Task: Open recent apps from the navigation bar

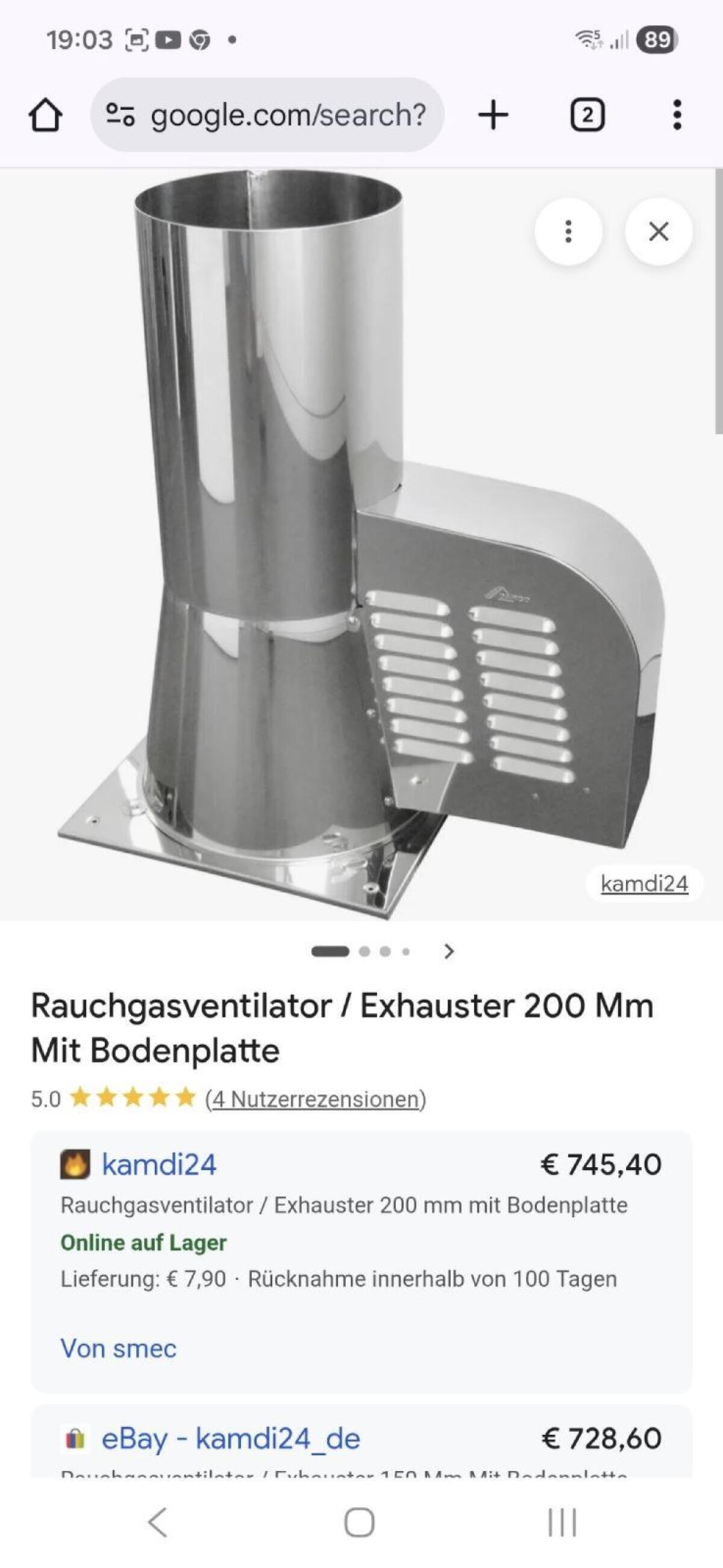Action: tap(561, 1522)
